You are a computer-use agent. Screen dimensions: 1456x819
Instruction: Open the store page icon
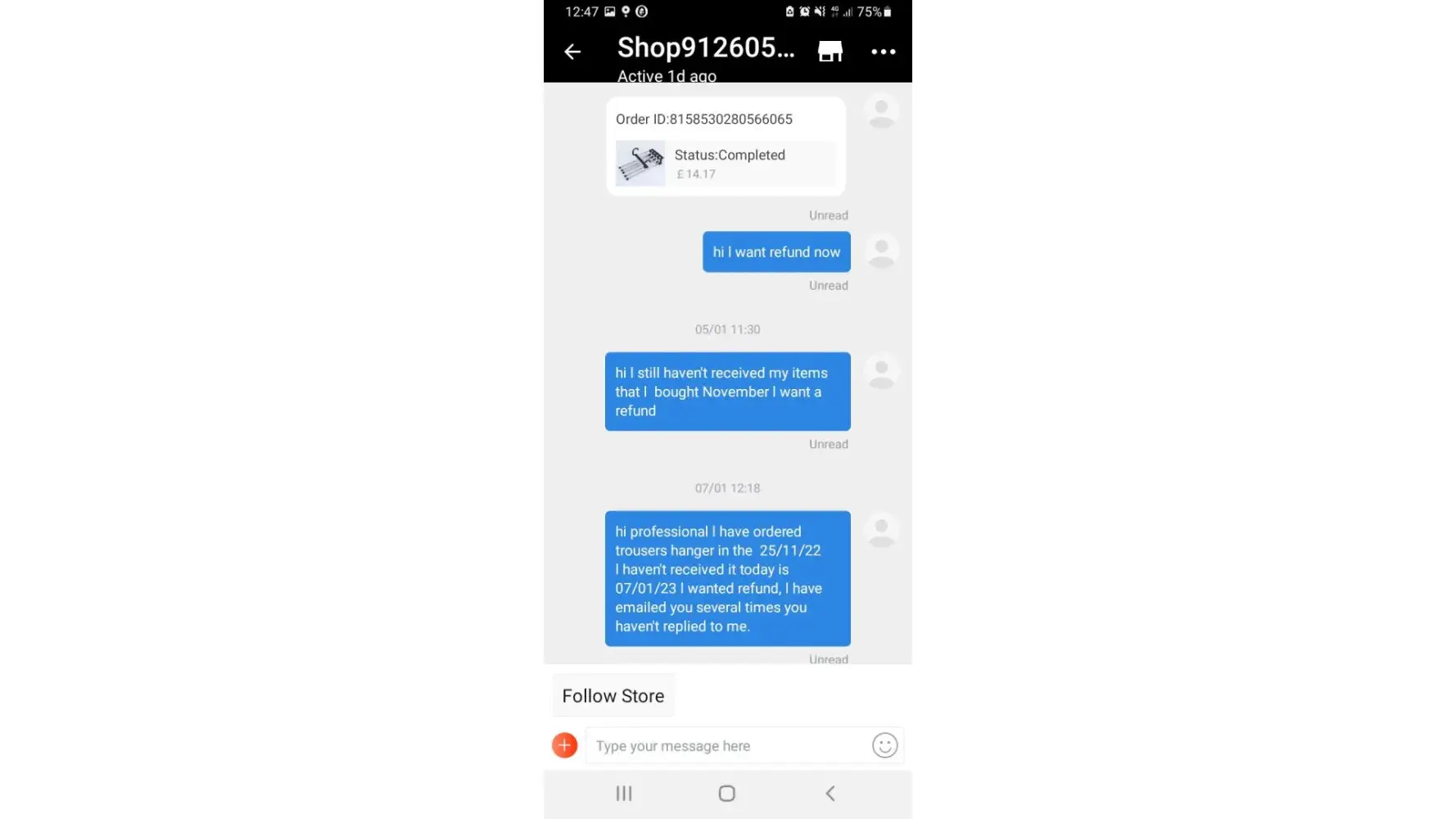click(830, 52)
